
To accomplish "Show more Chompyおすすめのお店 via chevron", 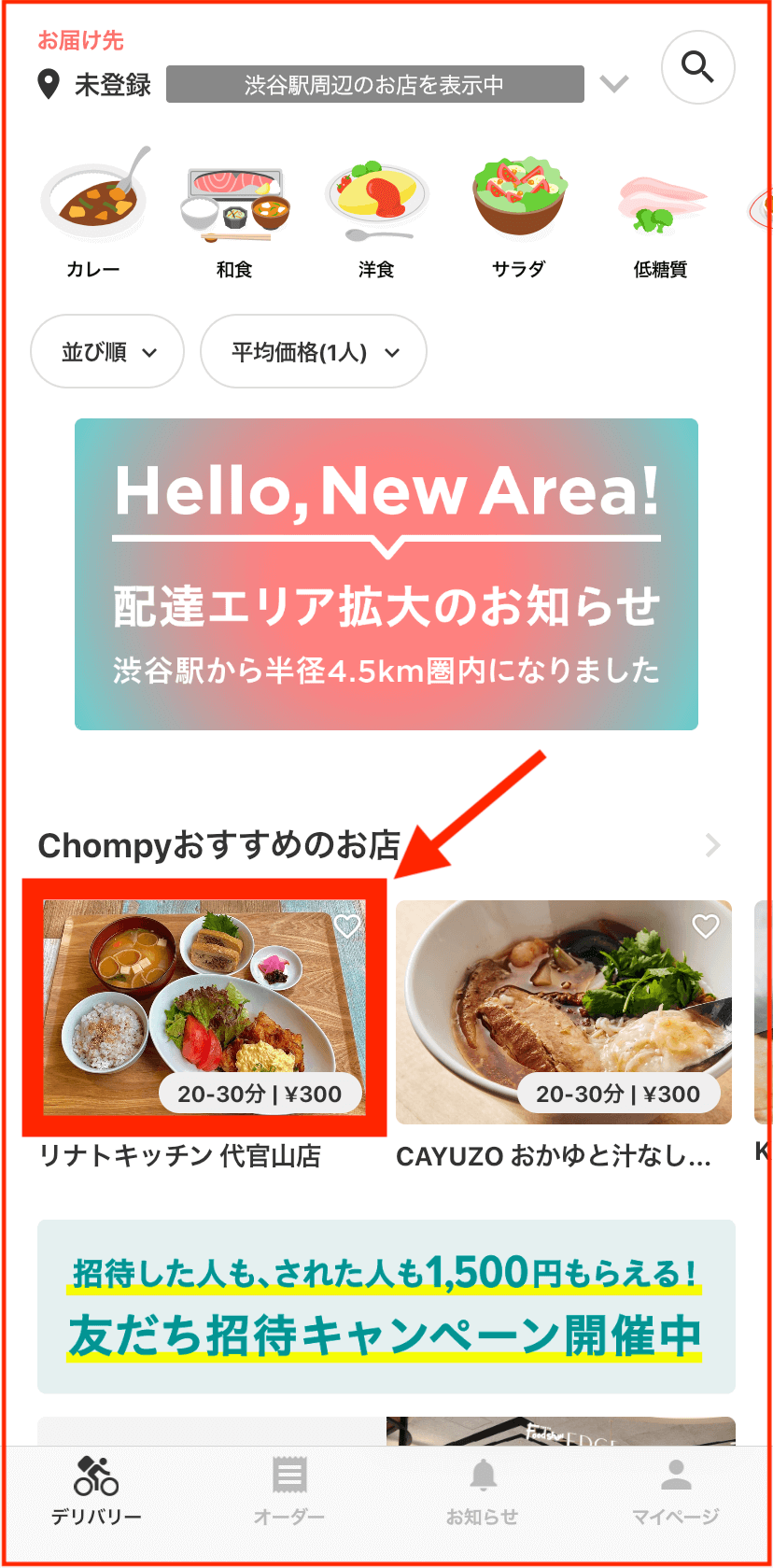I will (713, 845).
